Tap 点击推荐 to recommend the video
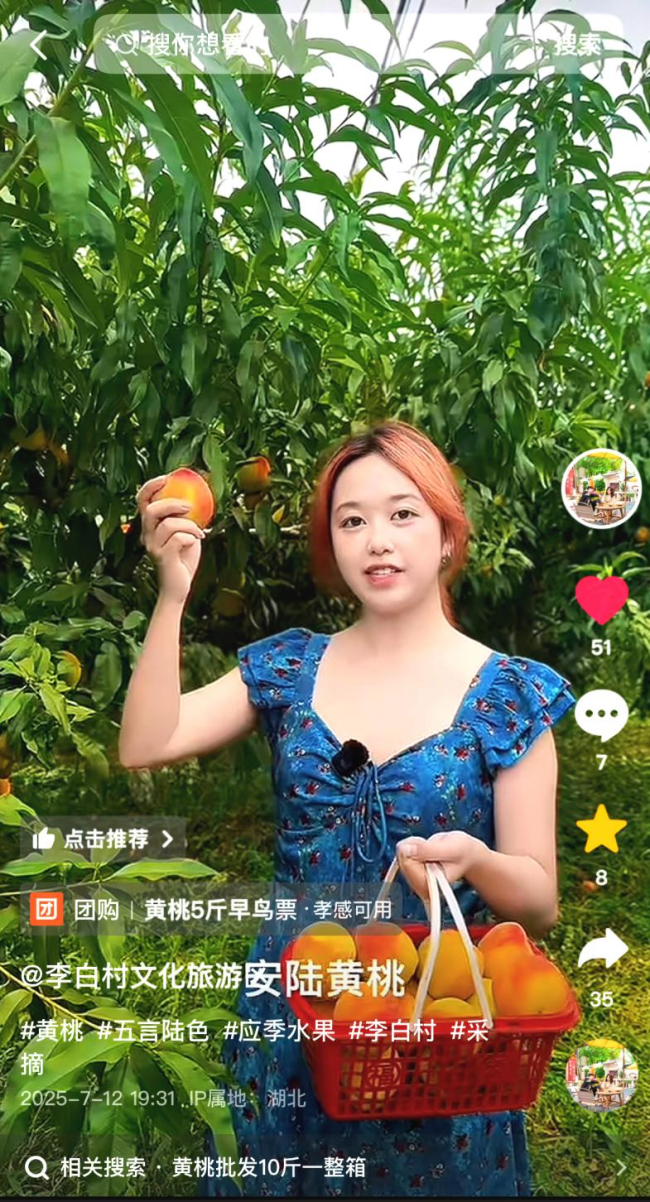The height and width of the screenshot is (1202, 650). coord(104,838)
